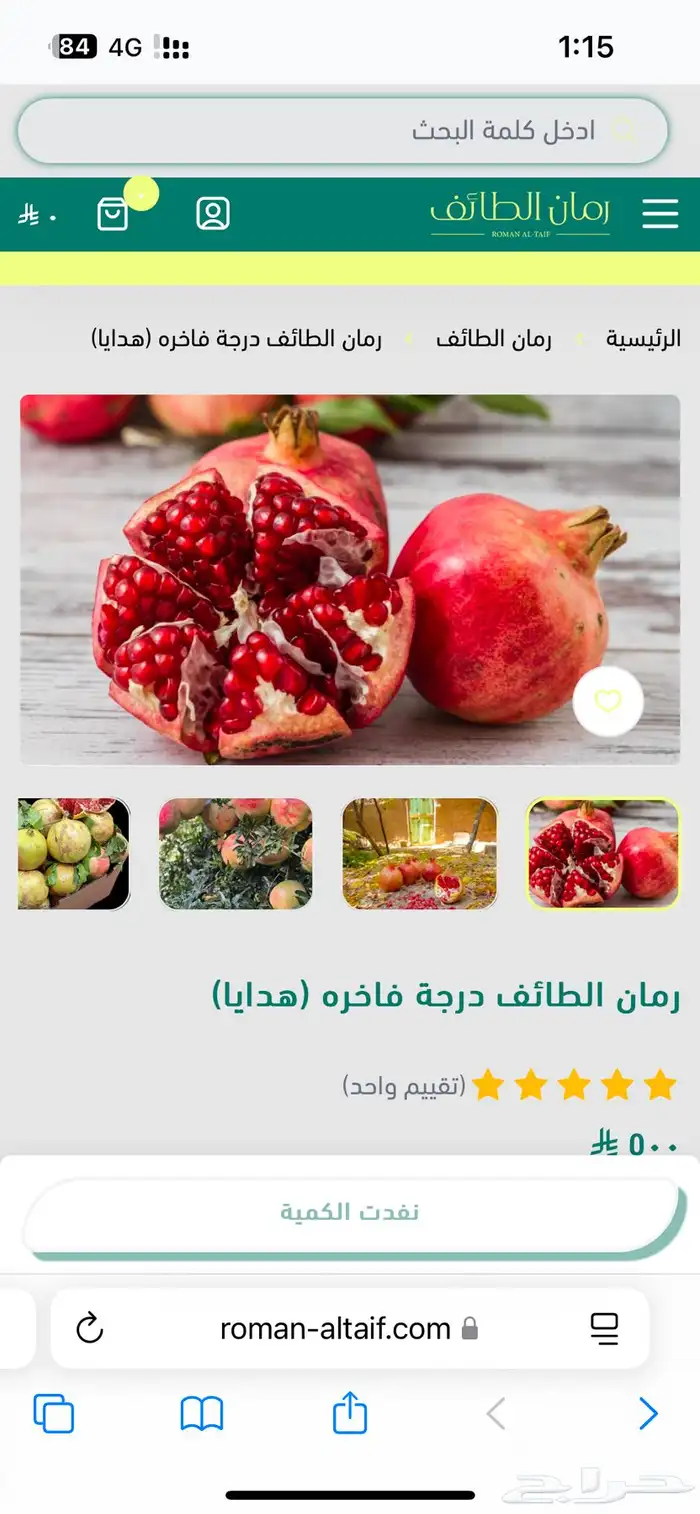Go to الرئيسية breadcrumb link

click(x=643, y=339)
